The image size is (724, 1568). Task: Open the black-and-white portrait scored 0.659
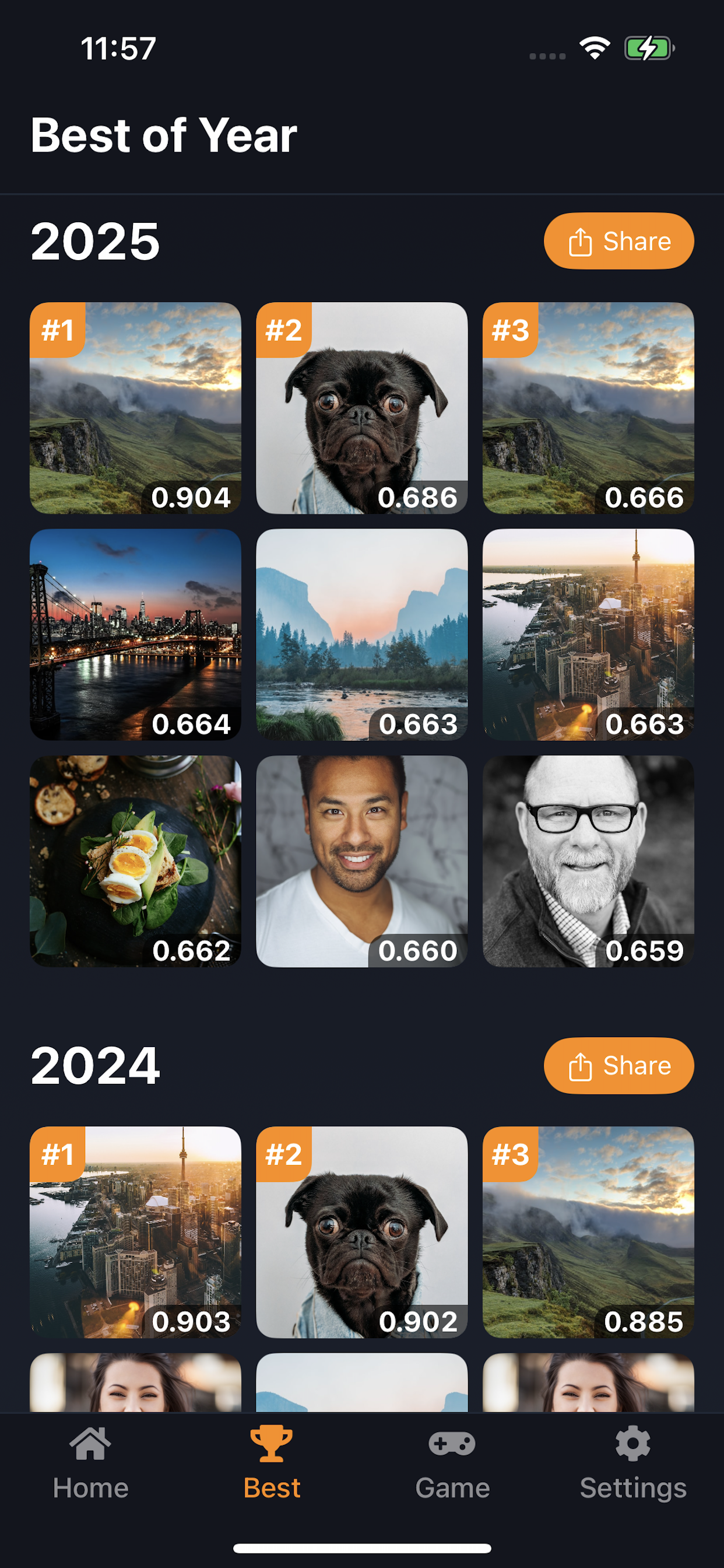point(588,860)
